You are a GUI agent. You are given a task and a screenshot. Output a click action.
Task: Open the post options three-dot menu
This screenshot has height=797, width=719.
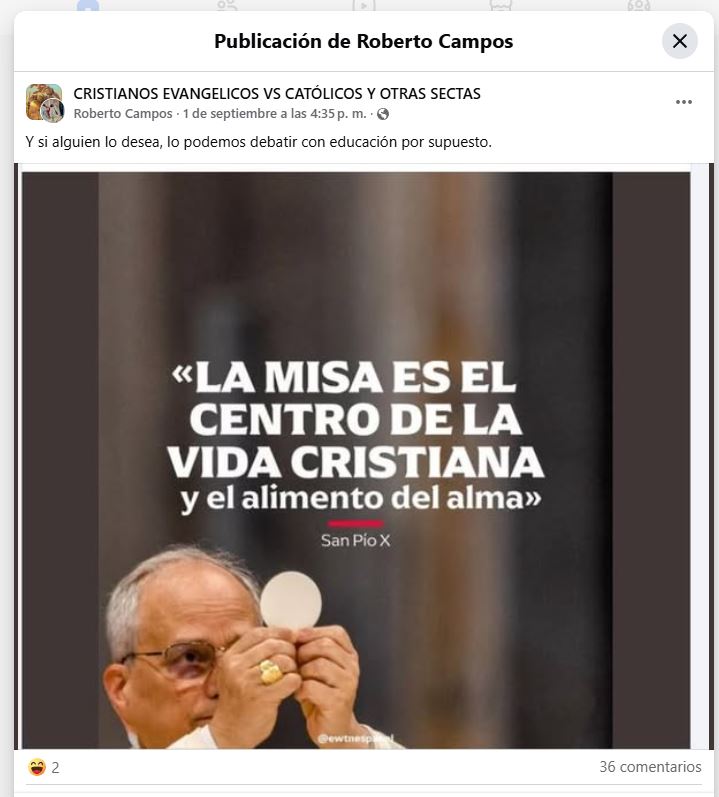[x=684, y=102]
